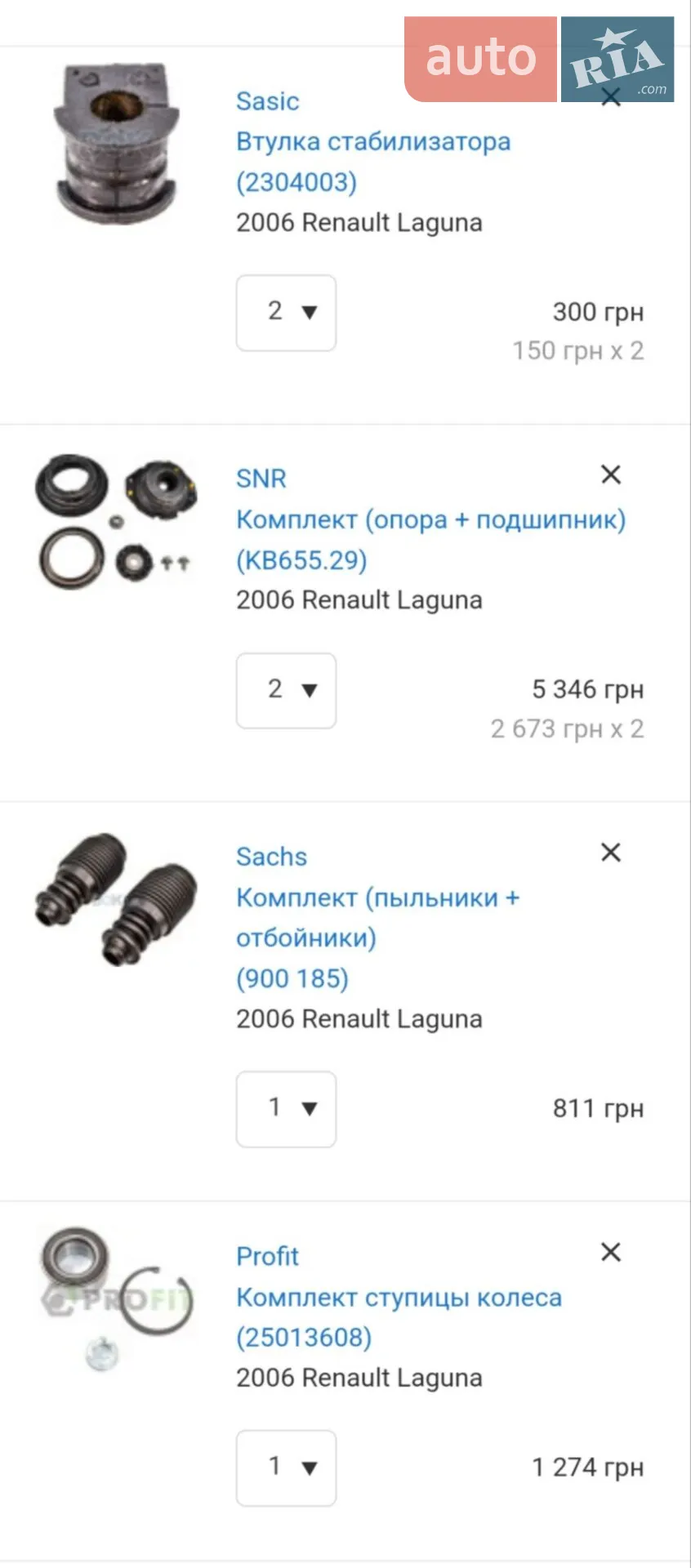Open the SNR brand link

pyautogui.click(x=261, y=479)
